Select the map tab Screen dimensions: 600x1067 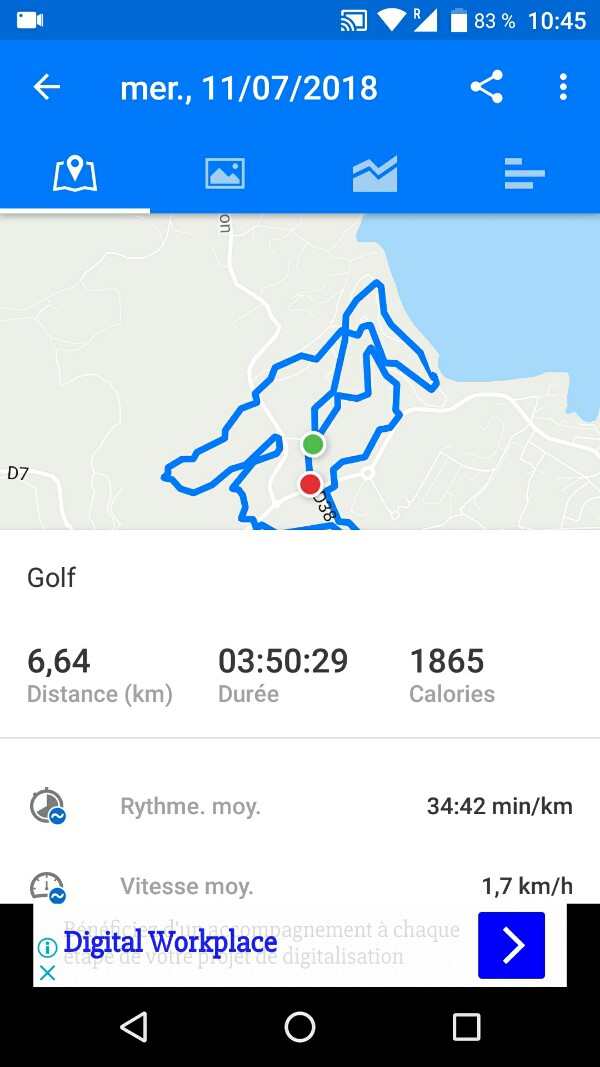click(75, 174)
